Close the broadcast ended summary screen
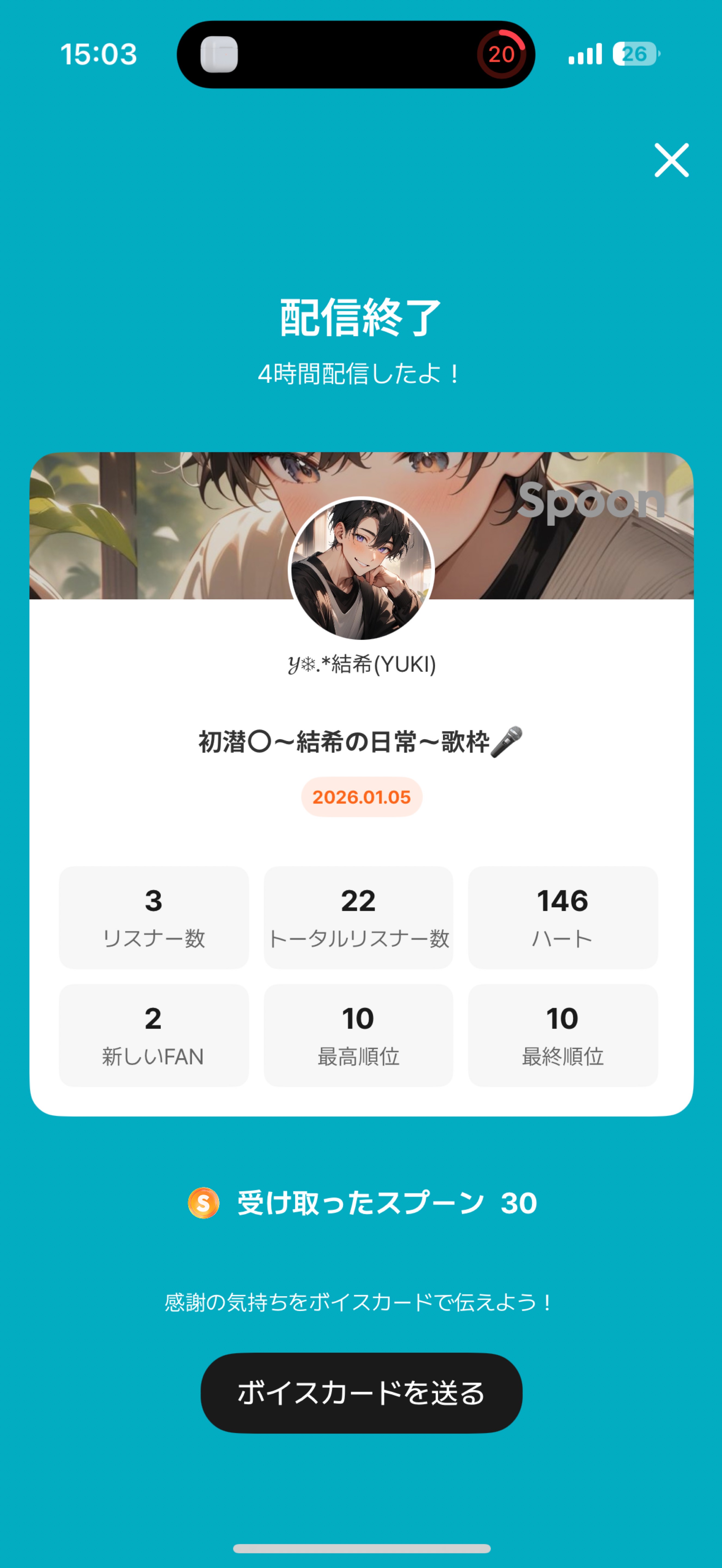722x1568 pixels. pyautogui.click(x=671, y=160)
